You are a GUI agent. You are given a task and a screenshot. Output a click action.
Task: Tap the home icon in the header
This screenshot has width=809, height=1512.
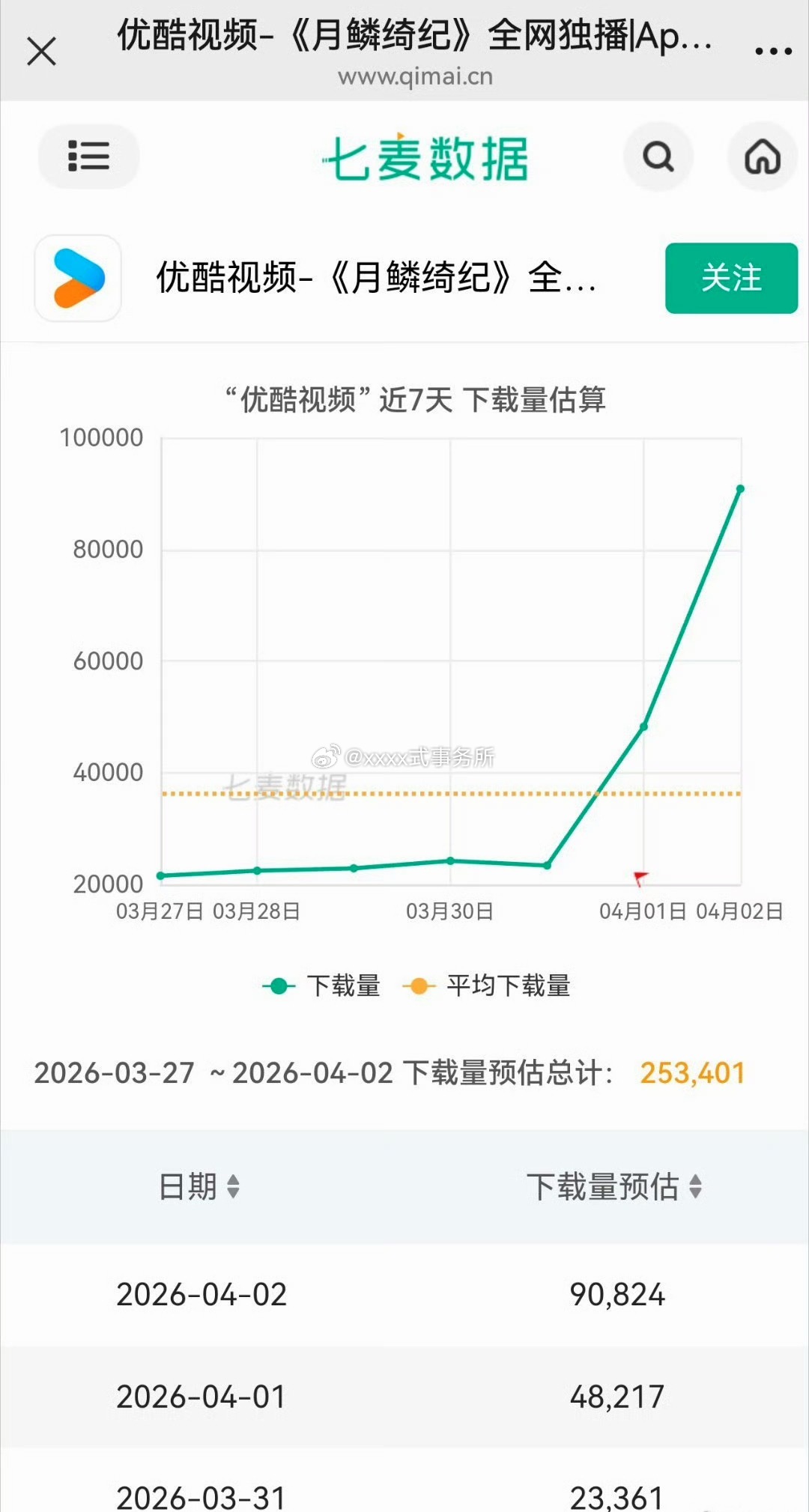pyautogui.click(x=763, y=157)
